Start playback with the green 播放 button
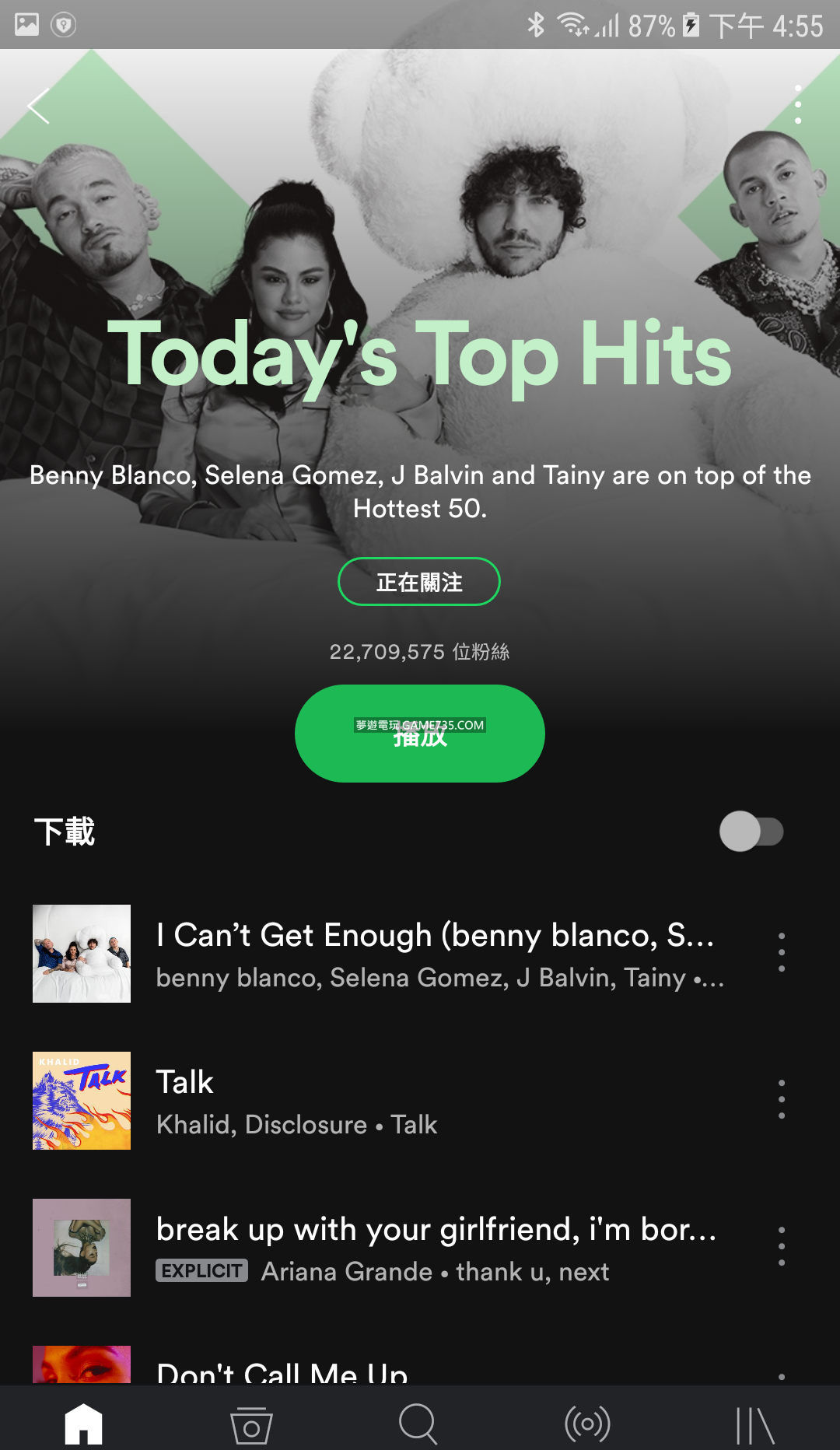Screen dimensions: 840x1450 (420, 734)
